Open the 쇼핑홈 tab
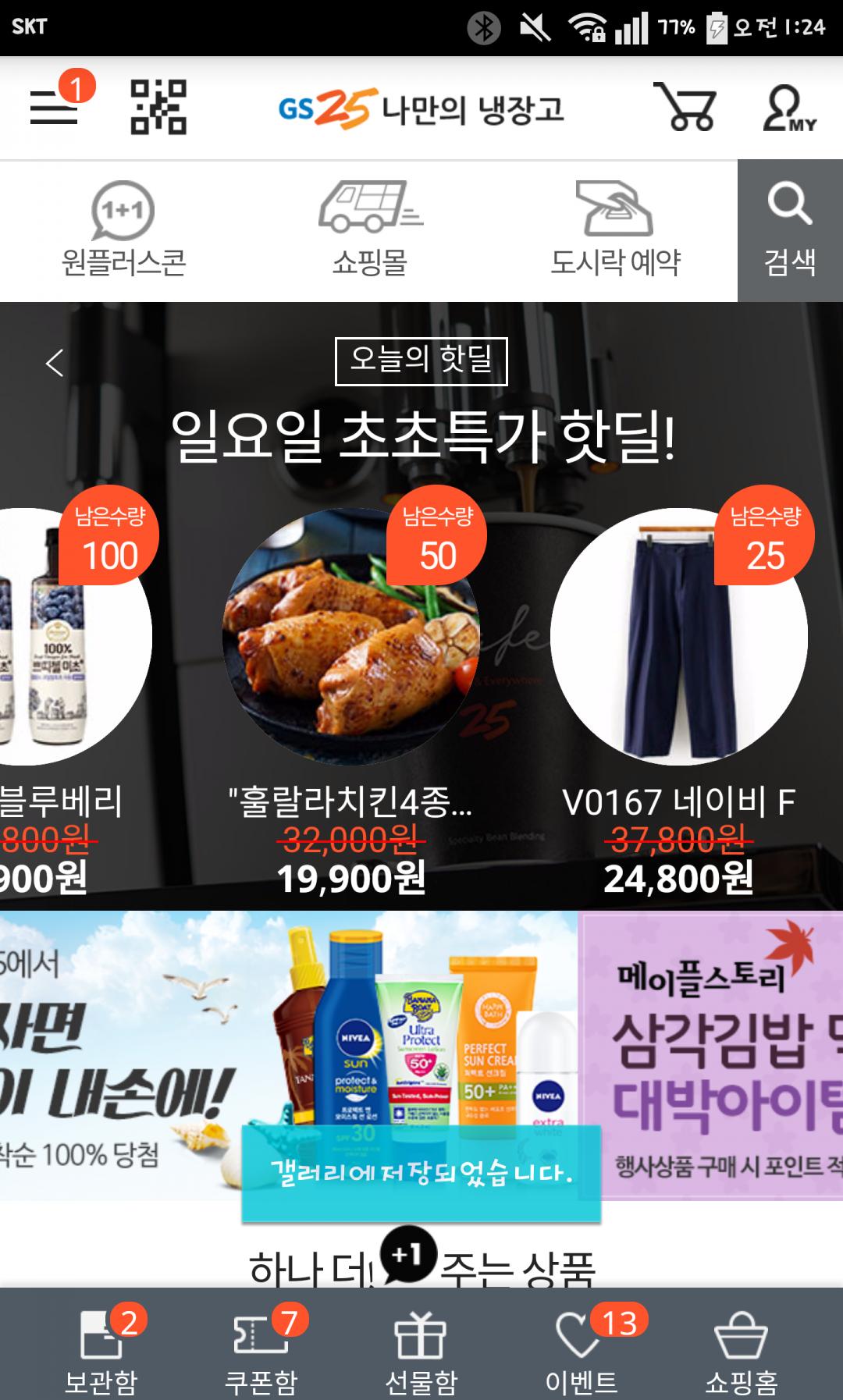The height and width of the screenshot is (1400, 843). tap(742, 1345)
